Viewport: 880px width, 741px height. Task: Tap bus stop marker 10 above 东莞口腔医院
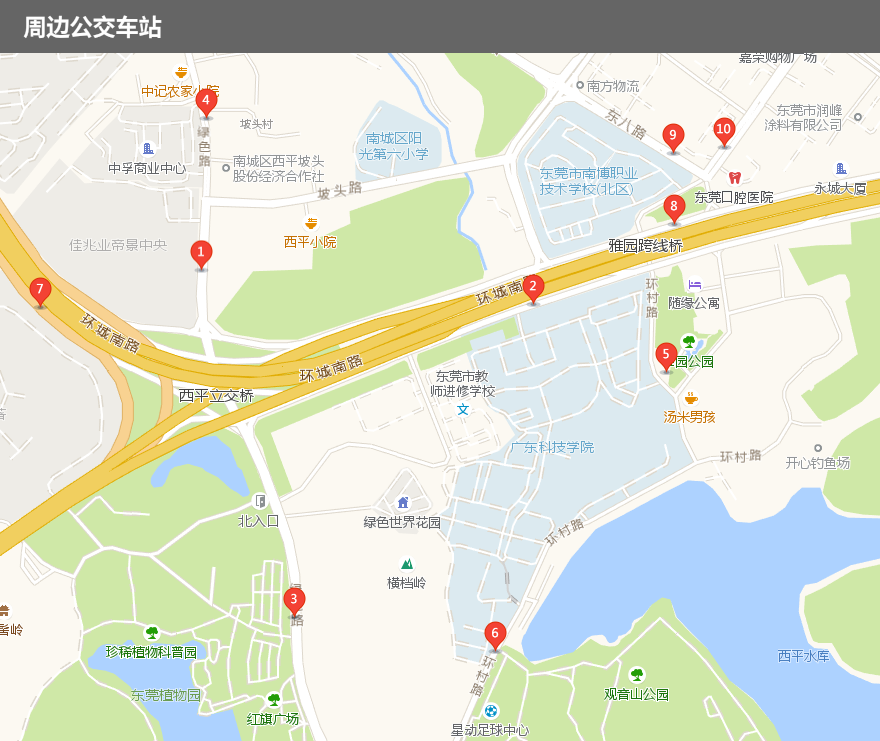click(724, 130)
